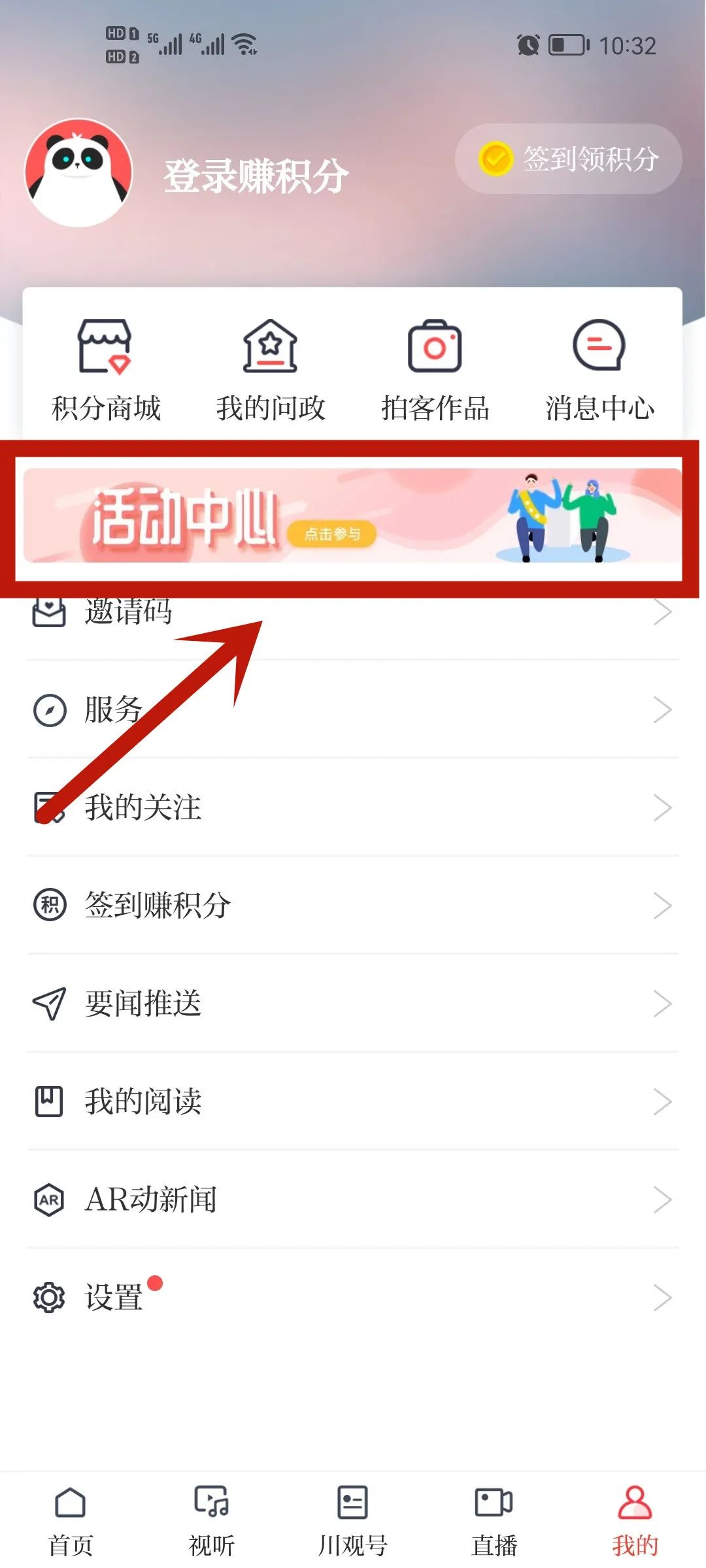Screen dimensions: 706x1568
Task: Tap the 签到领积分 check-in button
Action: pyautogui.click(x=568, y=159)
